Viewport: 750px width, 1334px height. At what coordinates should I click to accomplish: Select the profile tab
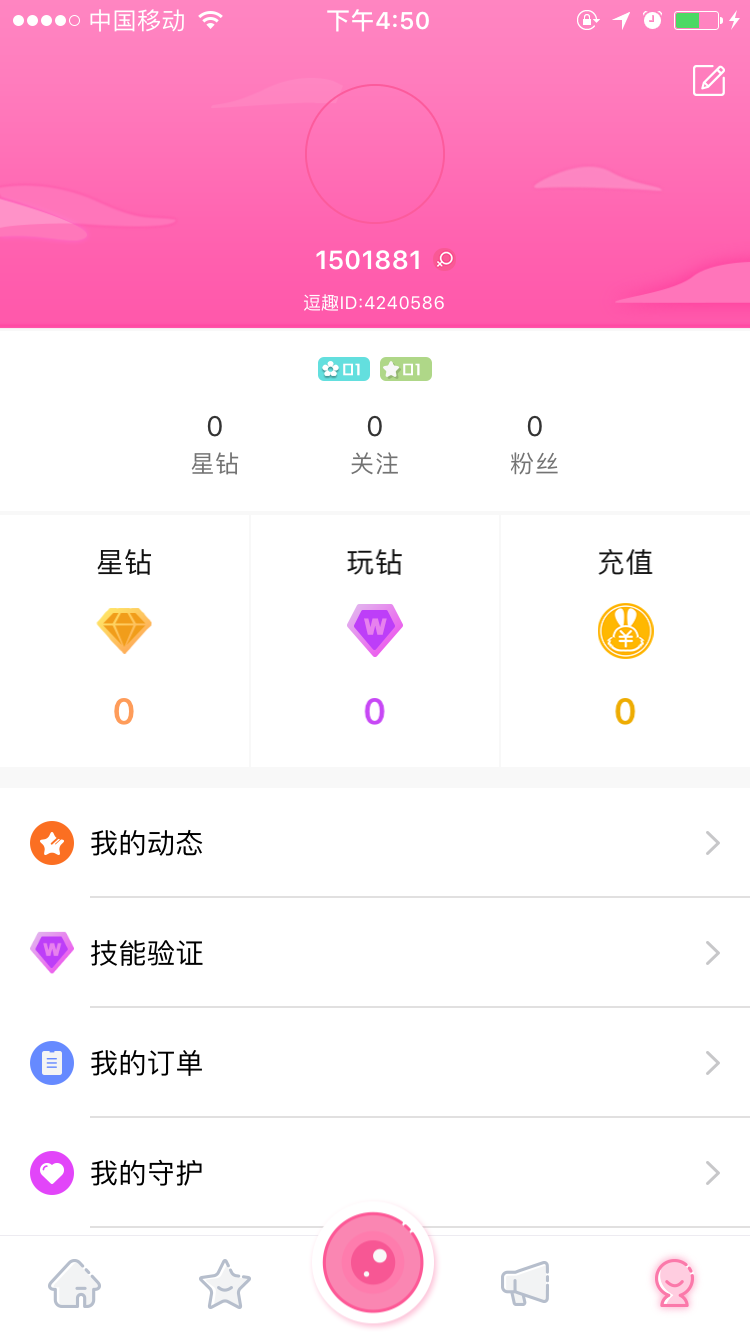coord(675,1283)
